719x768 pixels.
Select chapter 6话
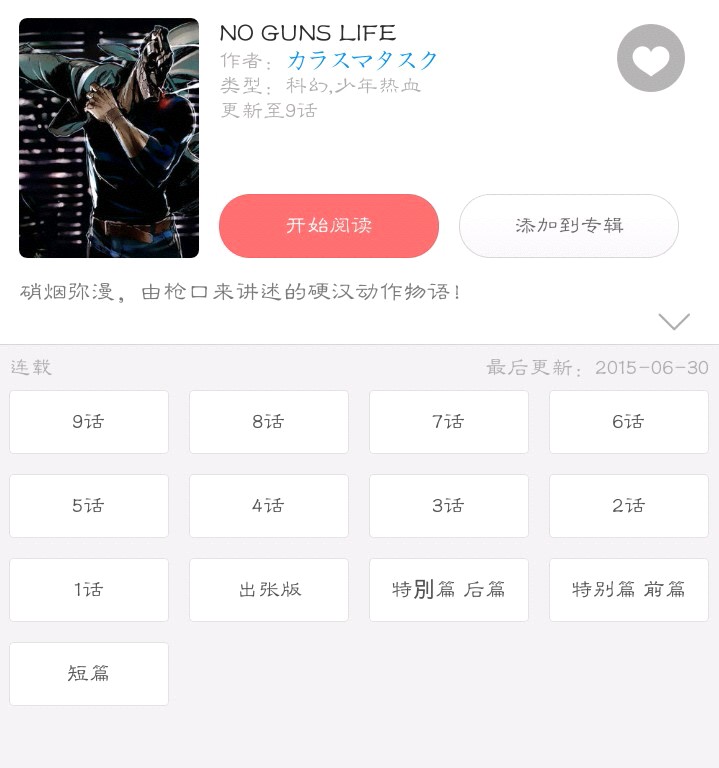coord(629,422)
